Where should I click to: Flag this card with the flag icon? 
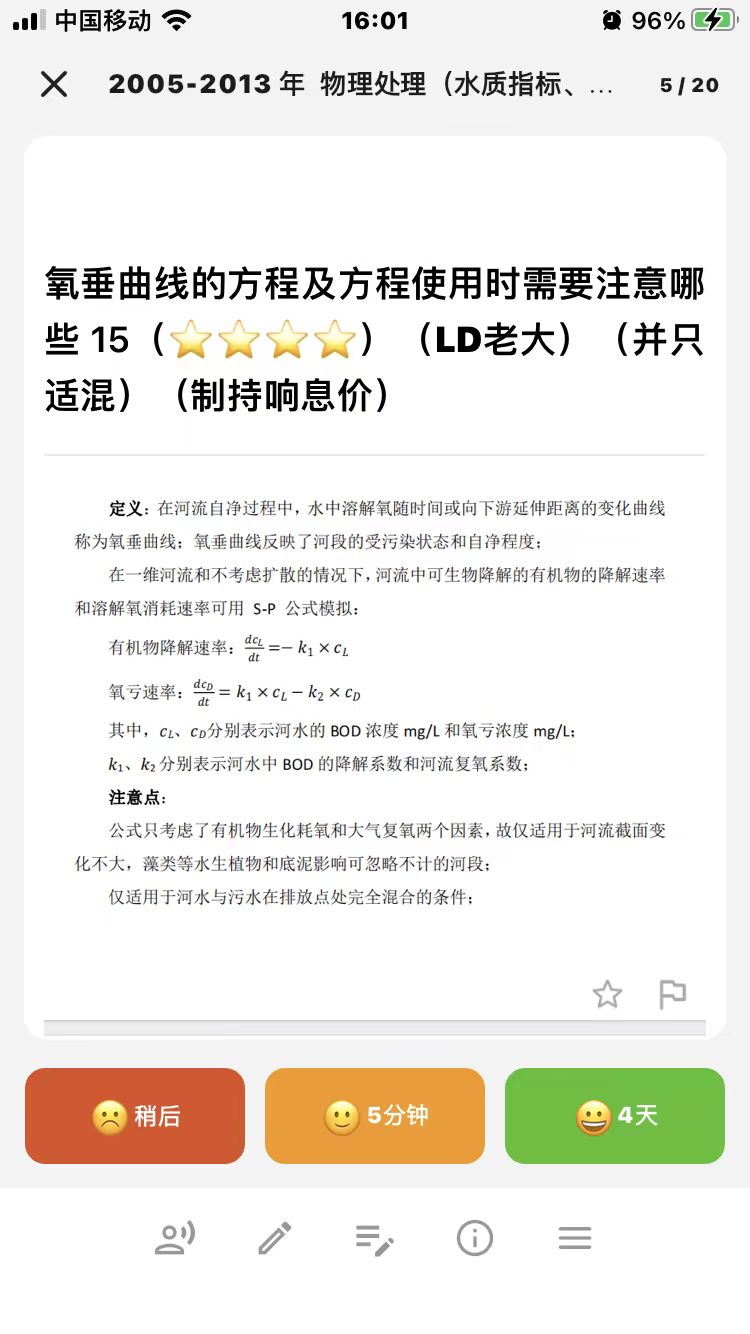(x=672, y=994)
